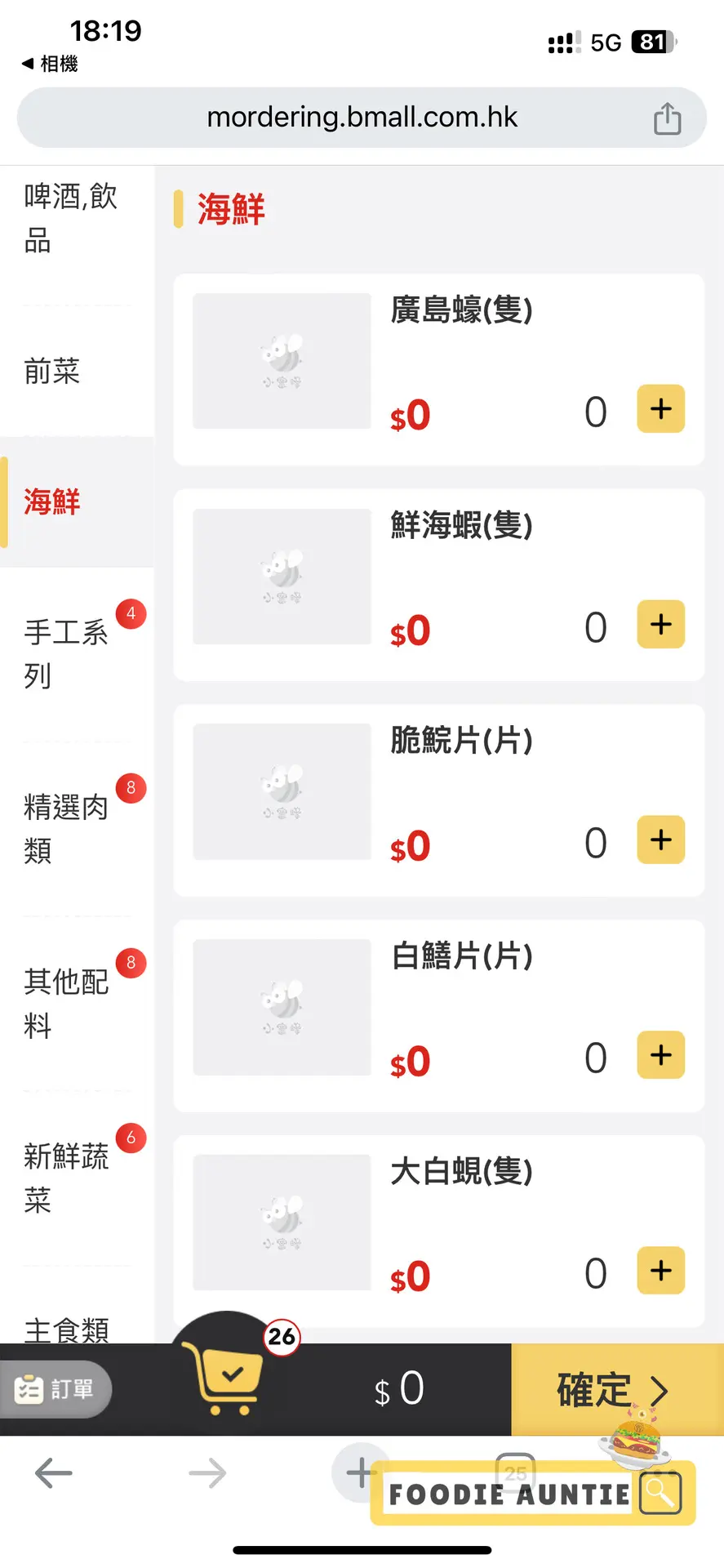This screenshot has height=1568, width=724.
Task: Add one 大白蜆(隻) to the order
Action: 660,1271
